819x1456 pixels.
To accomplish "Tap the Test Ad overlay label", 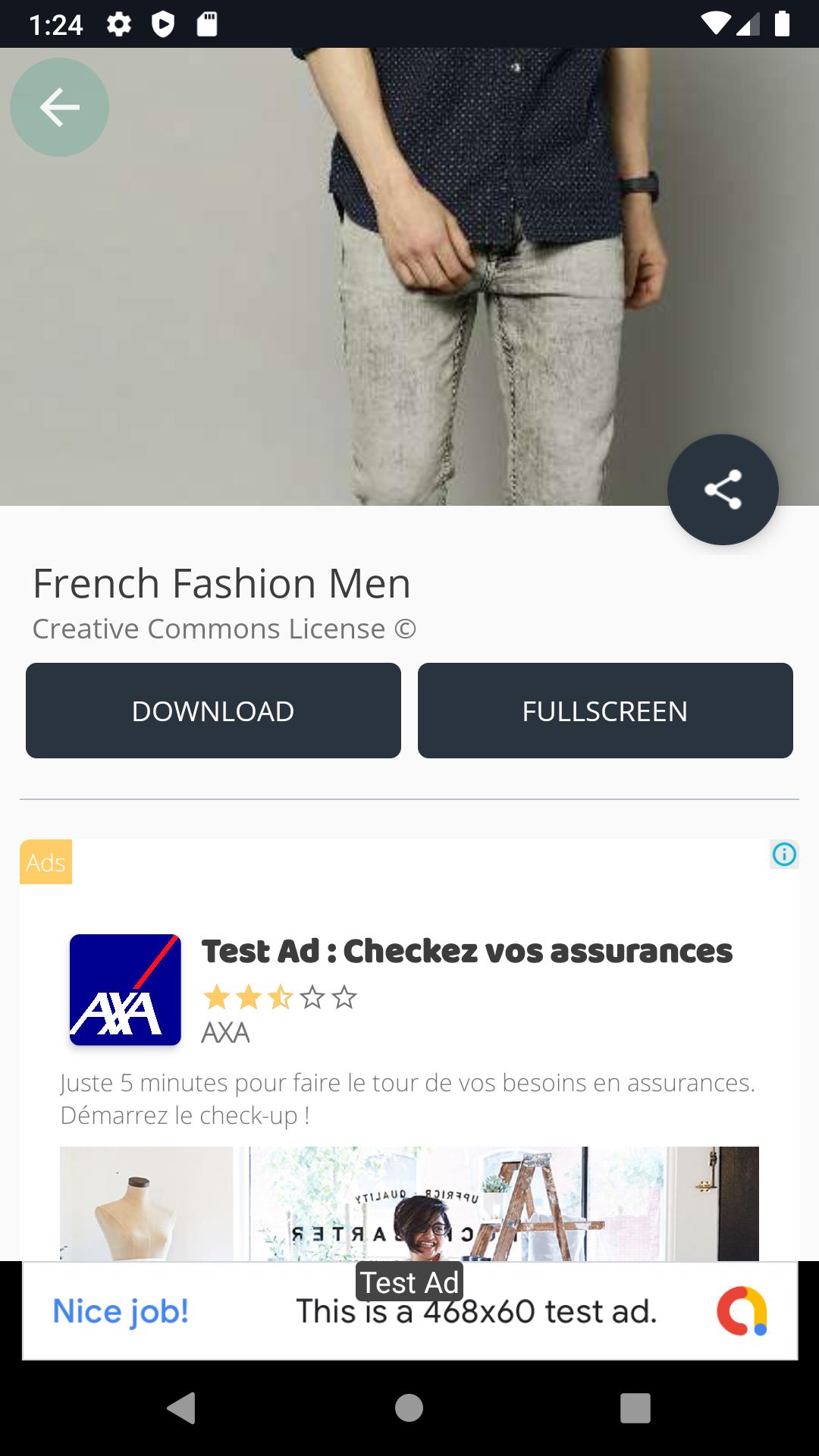I will coord(409,1282).
